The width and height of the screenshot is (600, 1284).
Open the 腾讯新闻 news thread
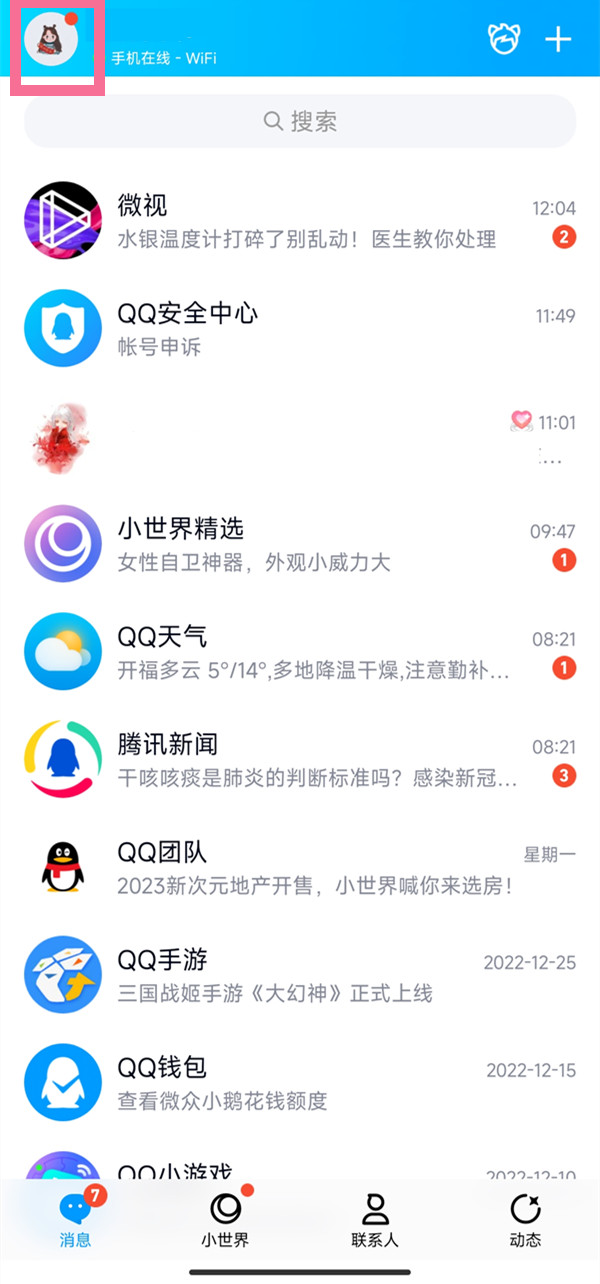(x=300, y=760)
